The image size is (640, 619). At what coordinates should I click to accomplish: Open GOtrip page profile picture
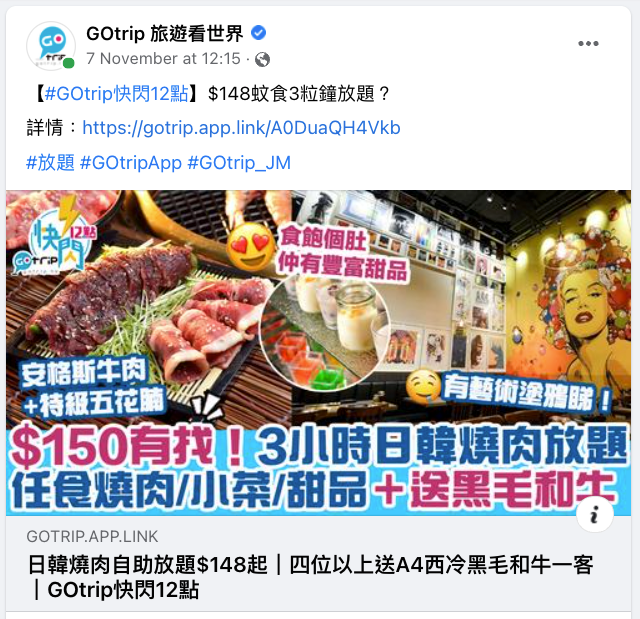click(49, 45)
